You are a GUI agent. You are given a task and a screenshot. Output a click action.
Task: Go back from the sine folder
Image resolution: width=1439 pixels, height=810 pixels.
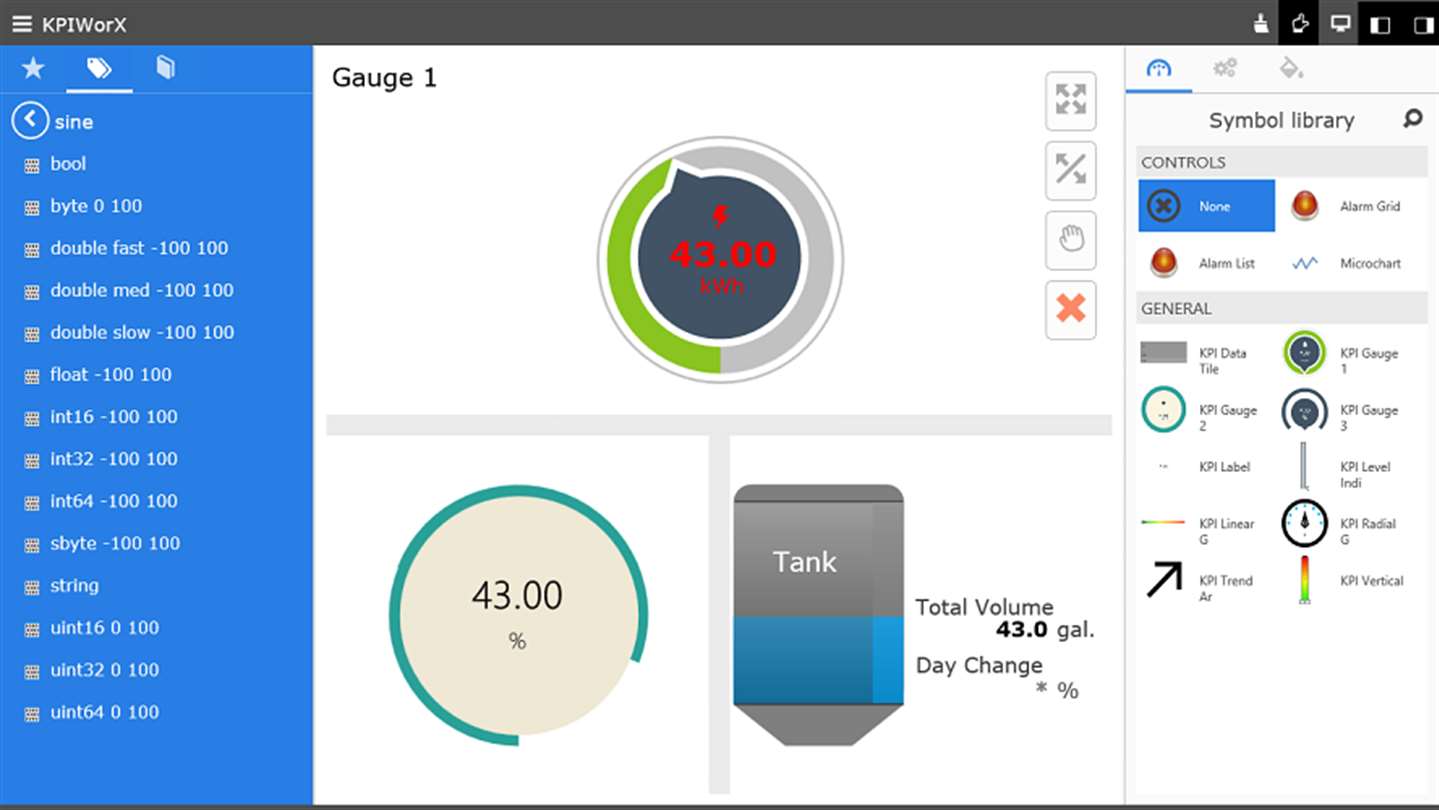[30, 121]
